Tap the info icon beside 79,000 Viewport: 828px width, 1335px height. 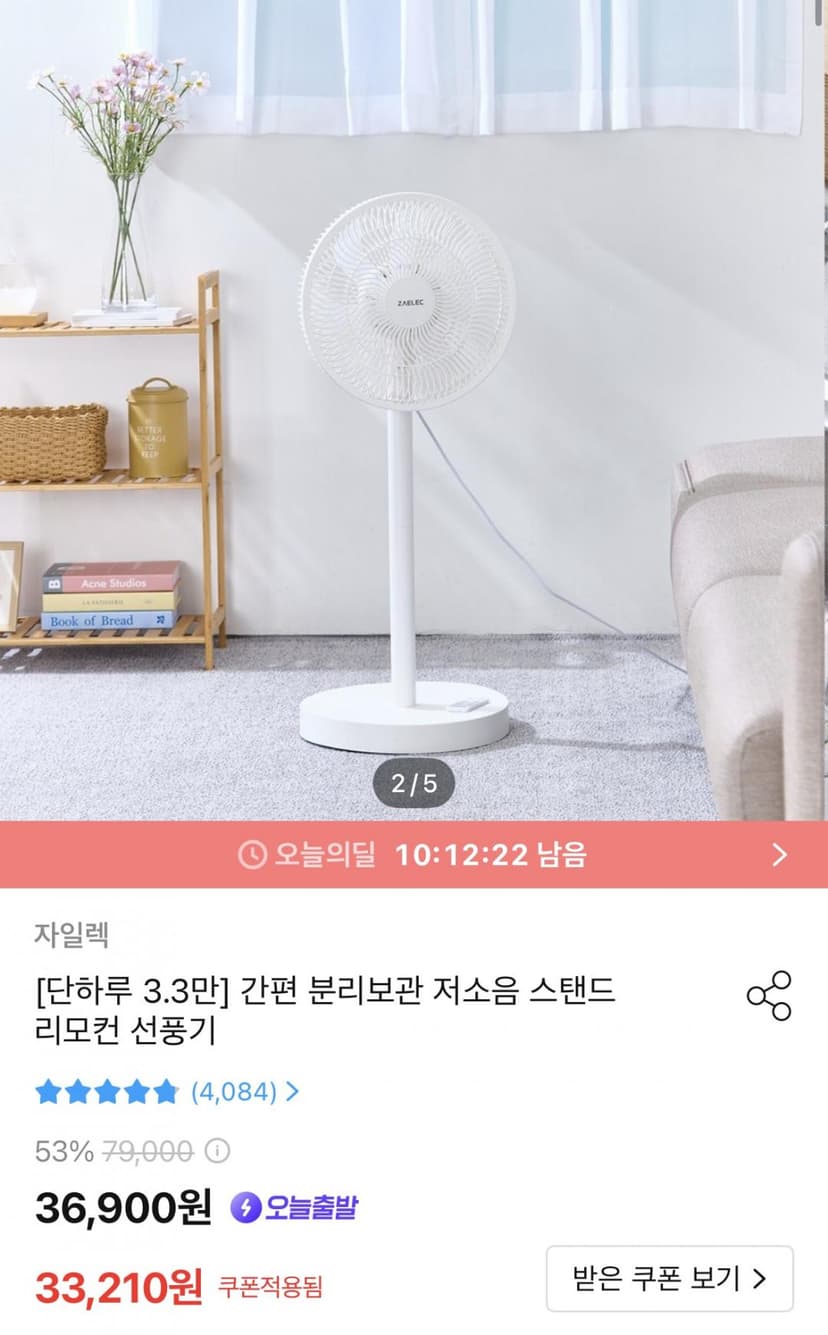pyautogui.click(x=218, y=1151)
